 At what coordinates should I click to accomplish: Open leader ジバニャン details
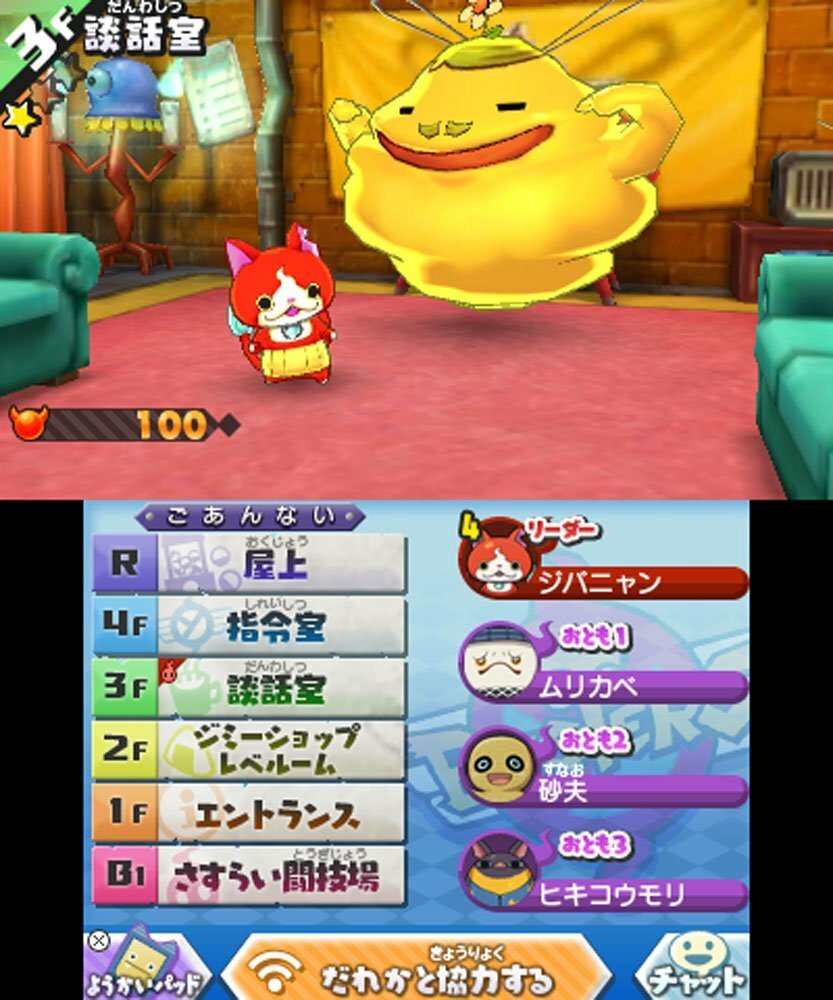point(603,567)
